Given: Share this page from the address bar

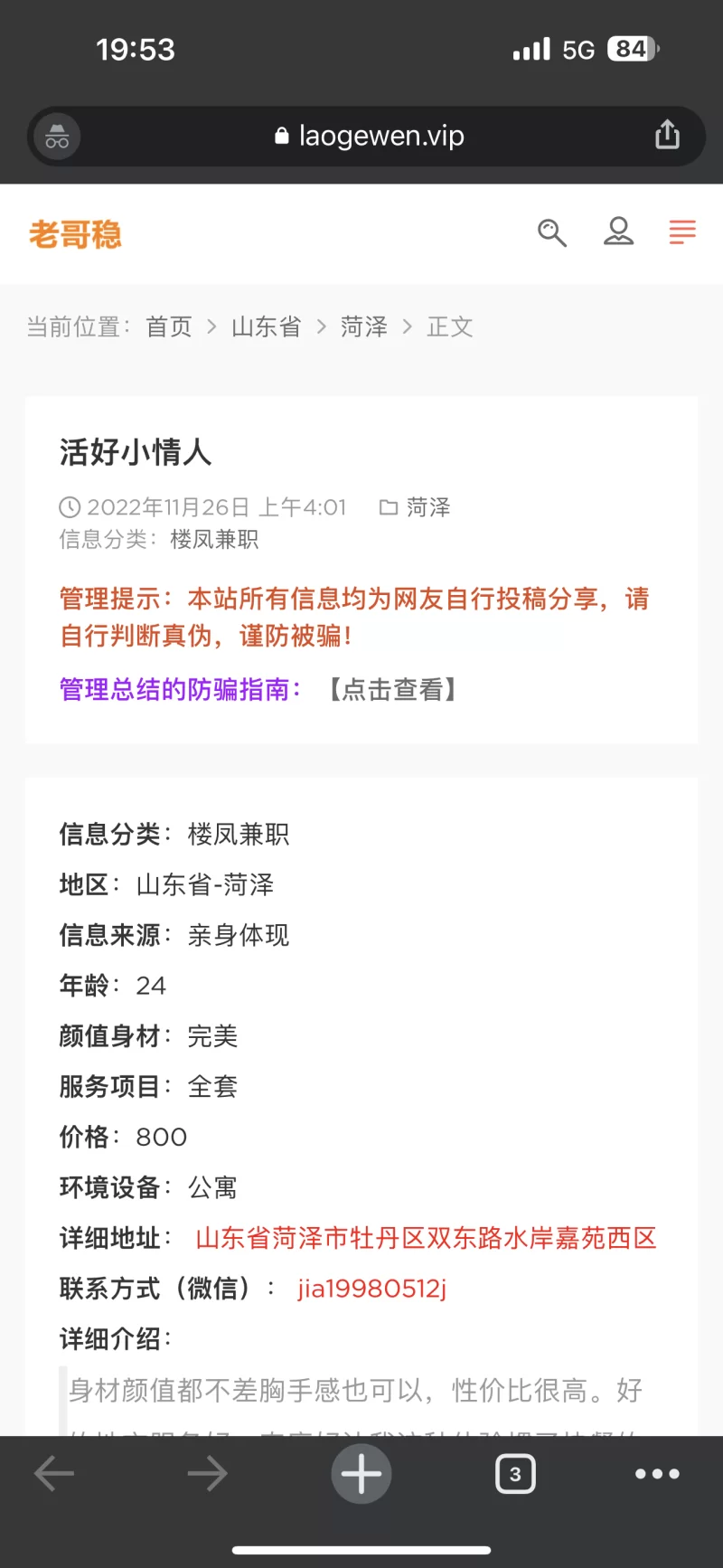Looking at the screenshot, I should click(x=667, y=135).
